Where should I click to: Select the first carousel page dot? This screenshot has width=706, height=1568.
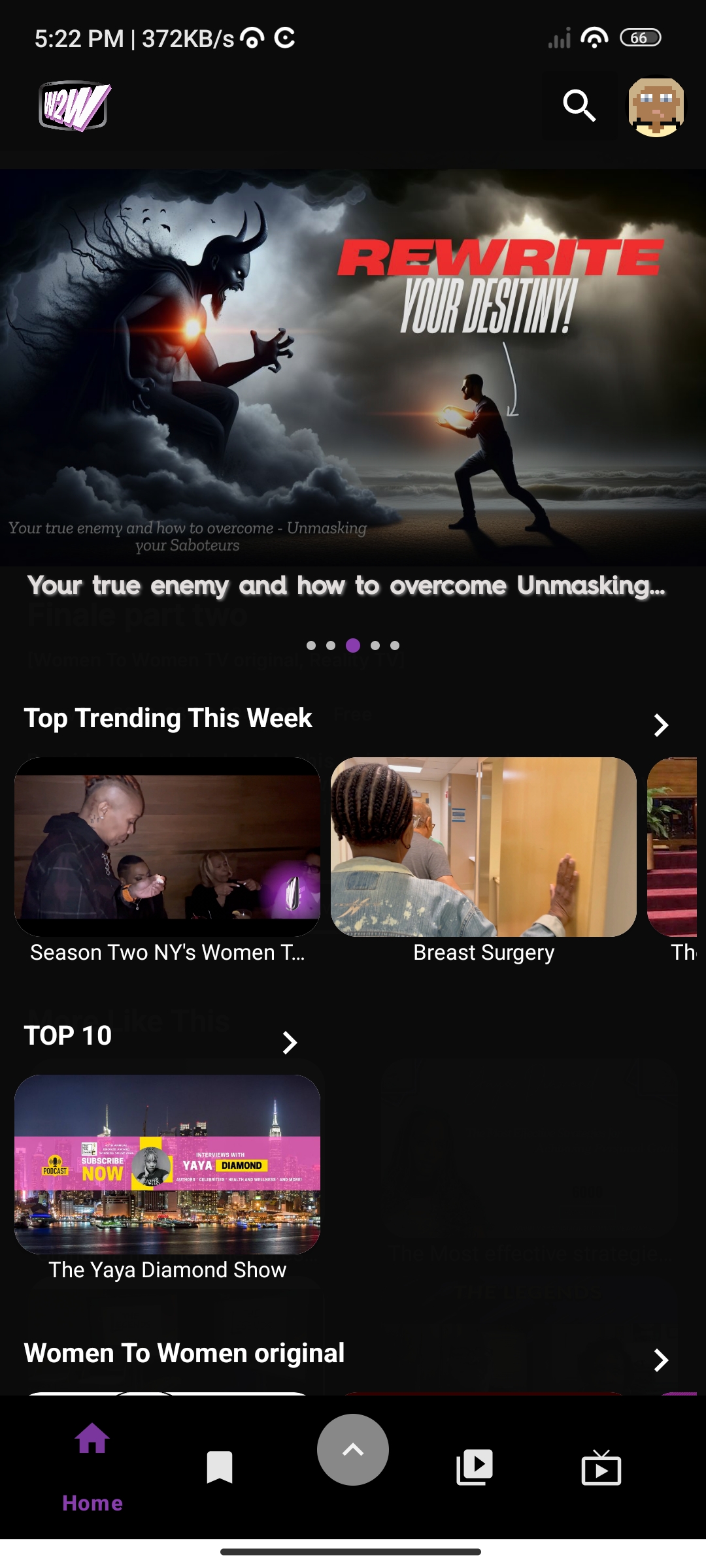[311, 645]
